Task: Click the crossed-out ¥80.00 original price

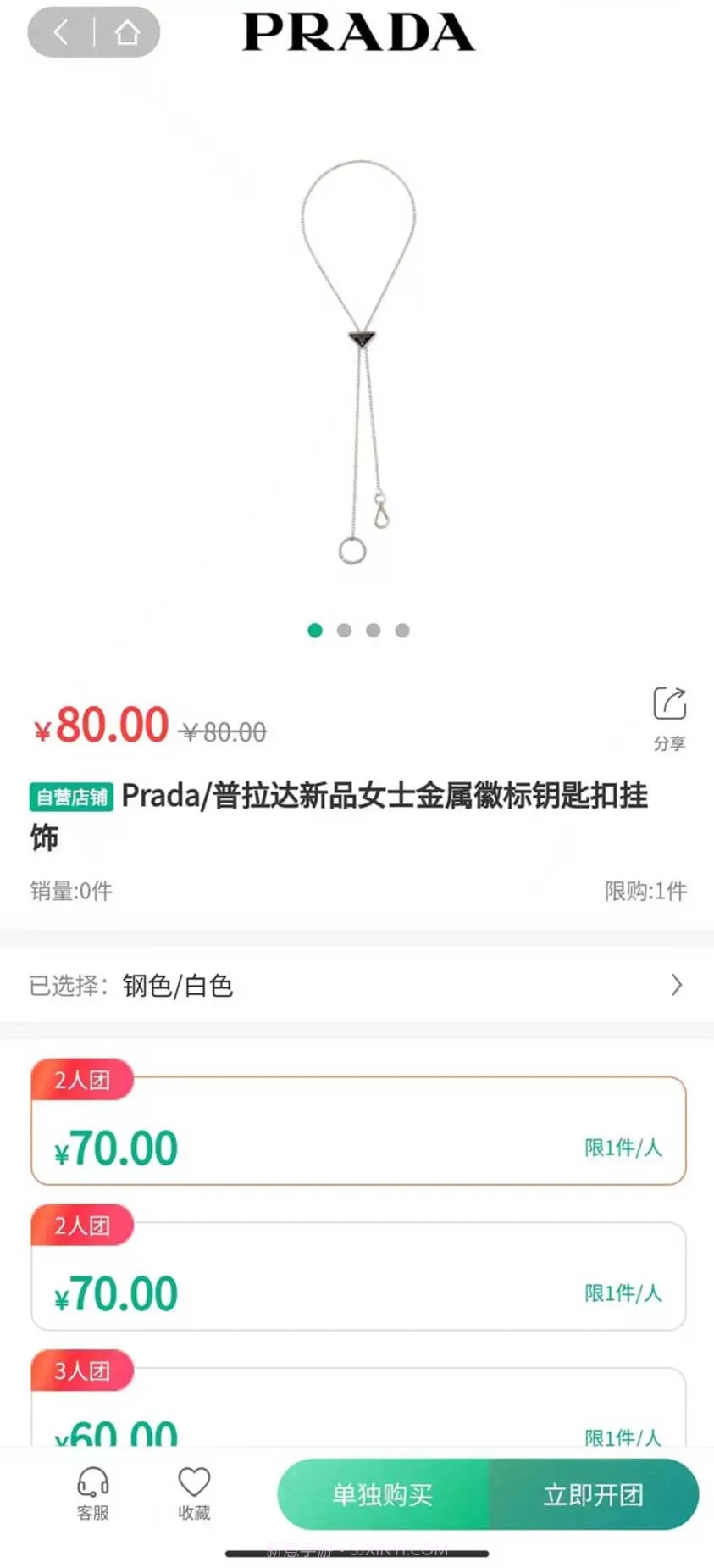Action: pyautogui.click(x=224, y=731)
